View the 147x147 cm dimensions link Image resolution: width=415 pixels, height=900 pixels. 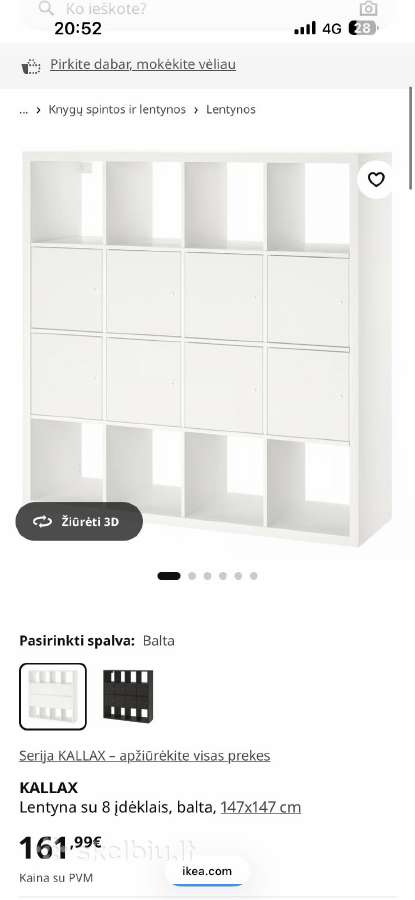click(x=261, y=808)
